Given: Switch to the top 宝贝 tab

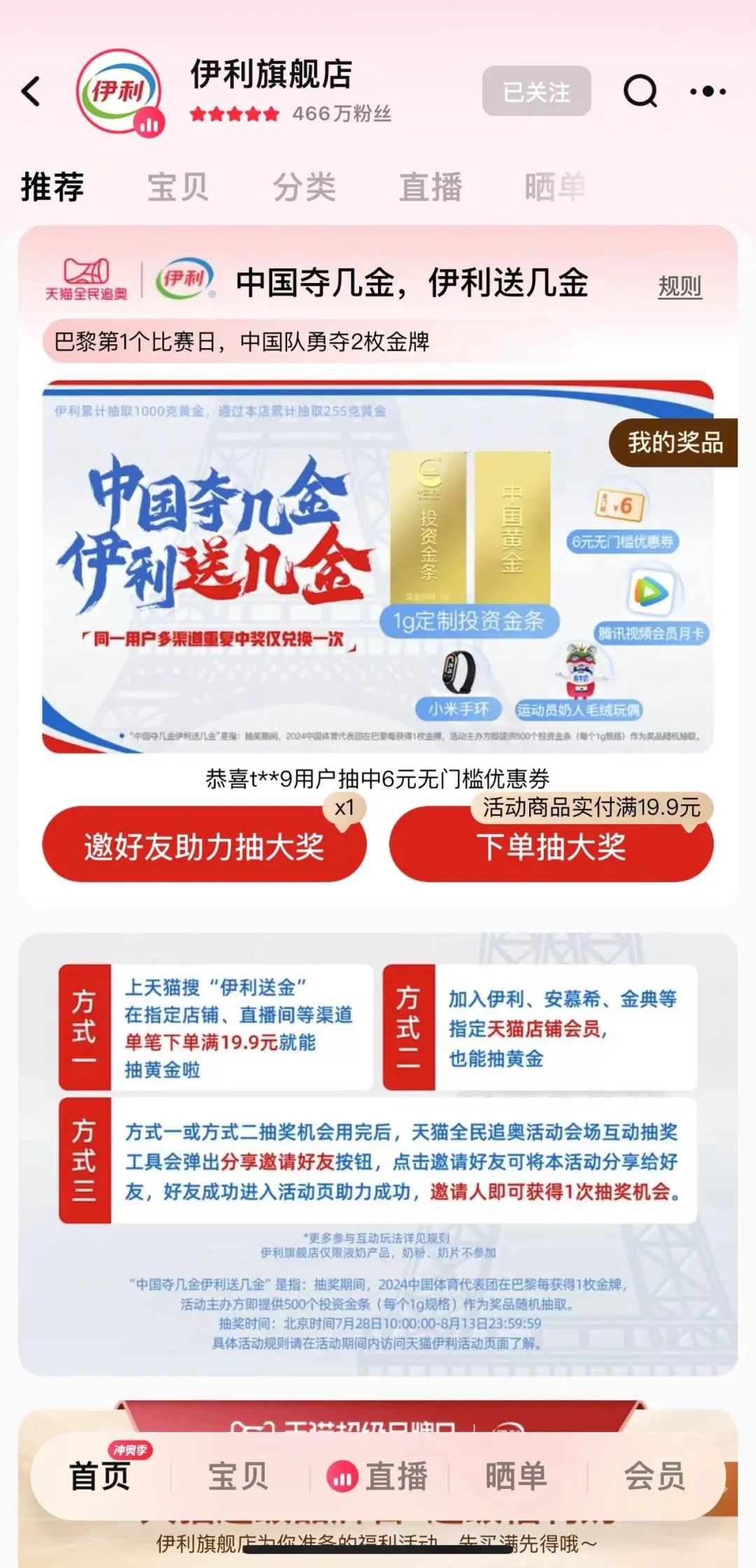Looking at the screenshot, I should [x=178, y=187].
